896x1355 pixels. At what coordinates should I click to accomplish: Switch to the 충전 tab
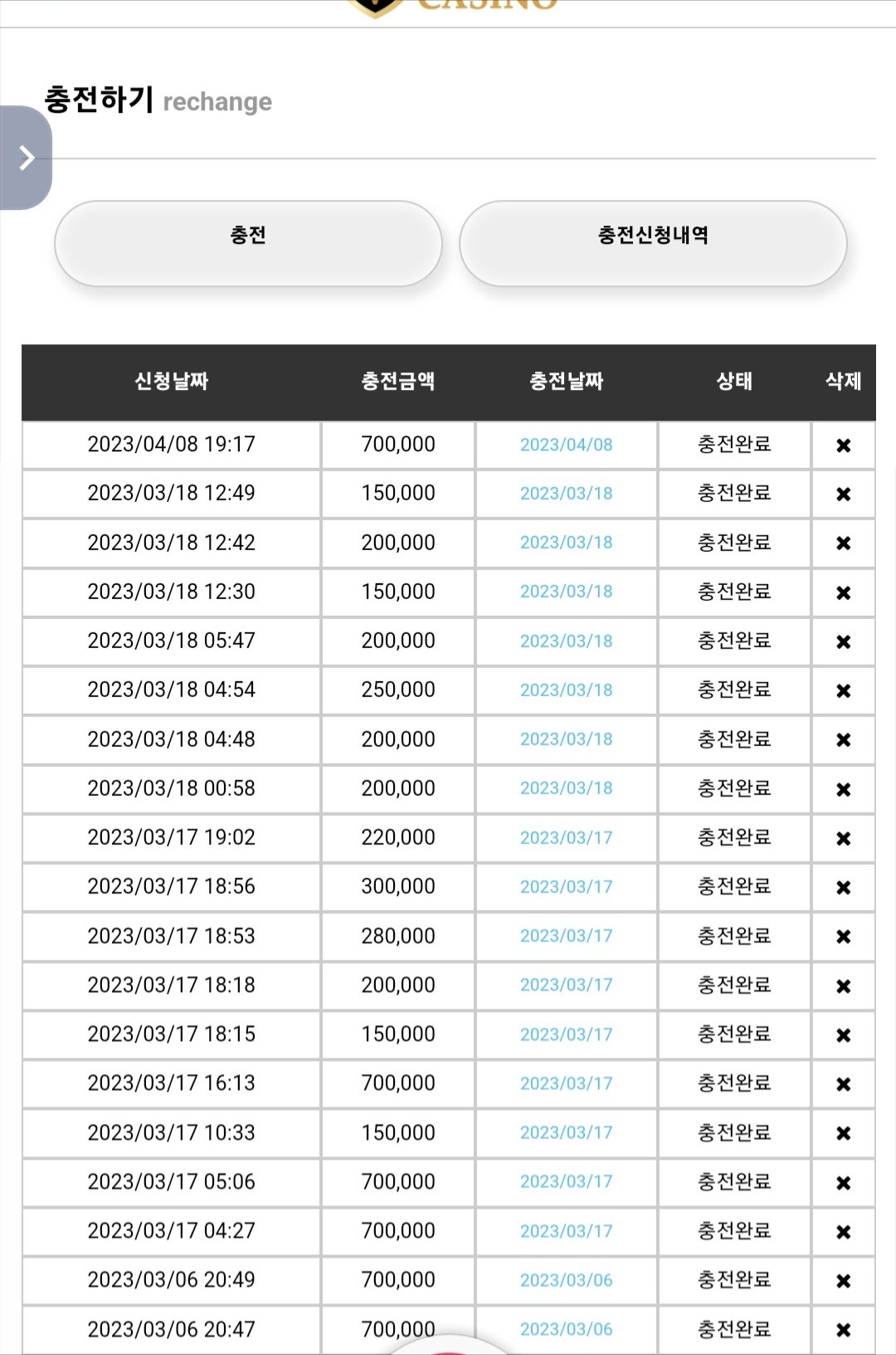(x=248, y=243)
